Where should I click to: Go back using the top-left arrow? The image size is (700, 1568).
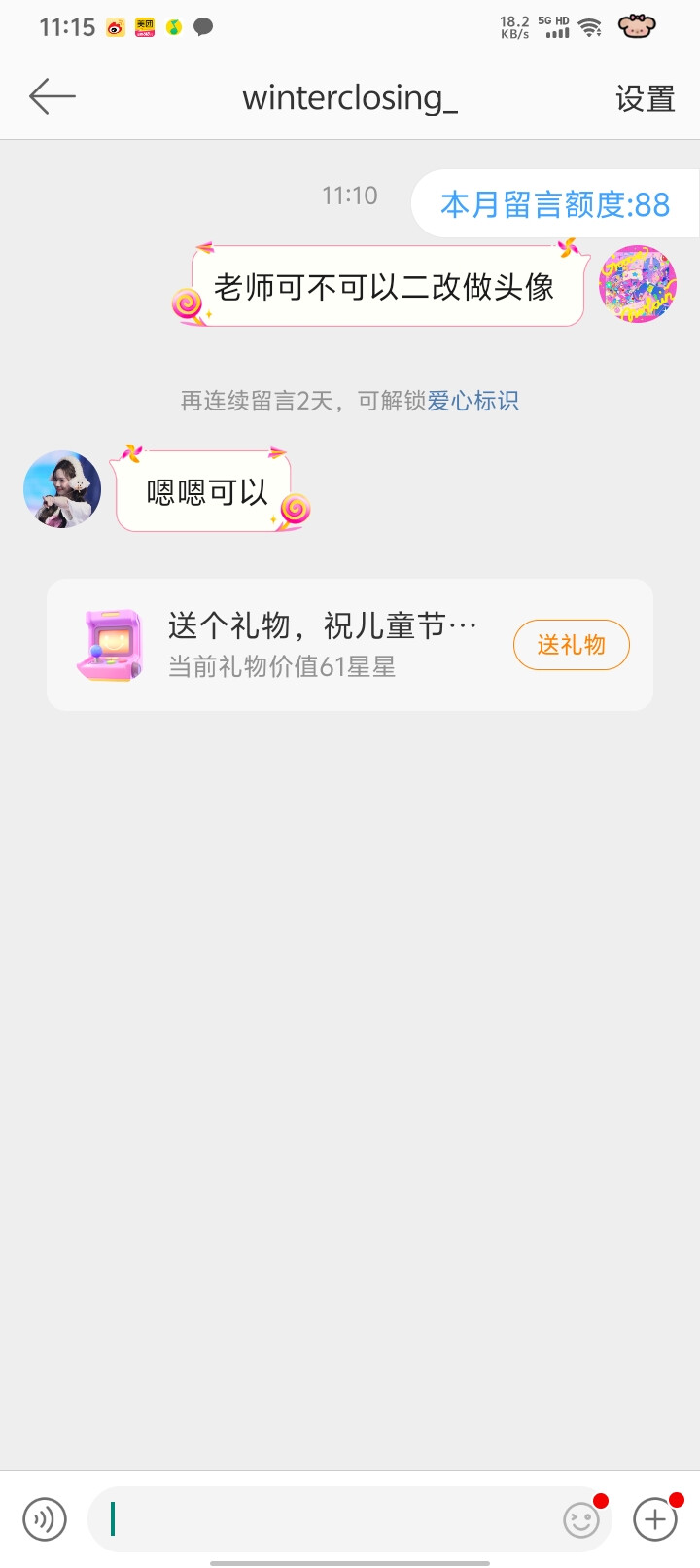[52, 96]
